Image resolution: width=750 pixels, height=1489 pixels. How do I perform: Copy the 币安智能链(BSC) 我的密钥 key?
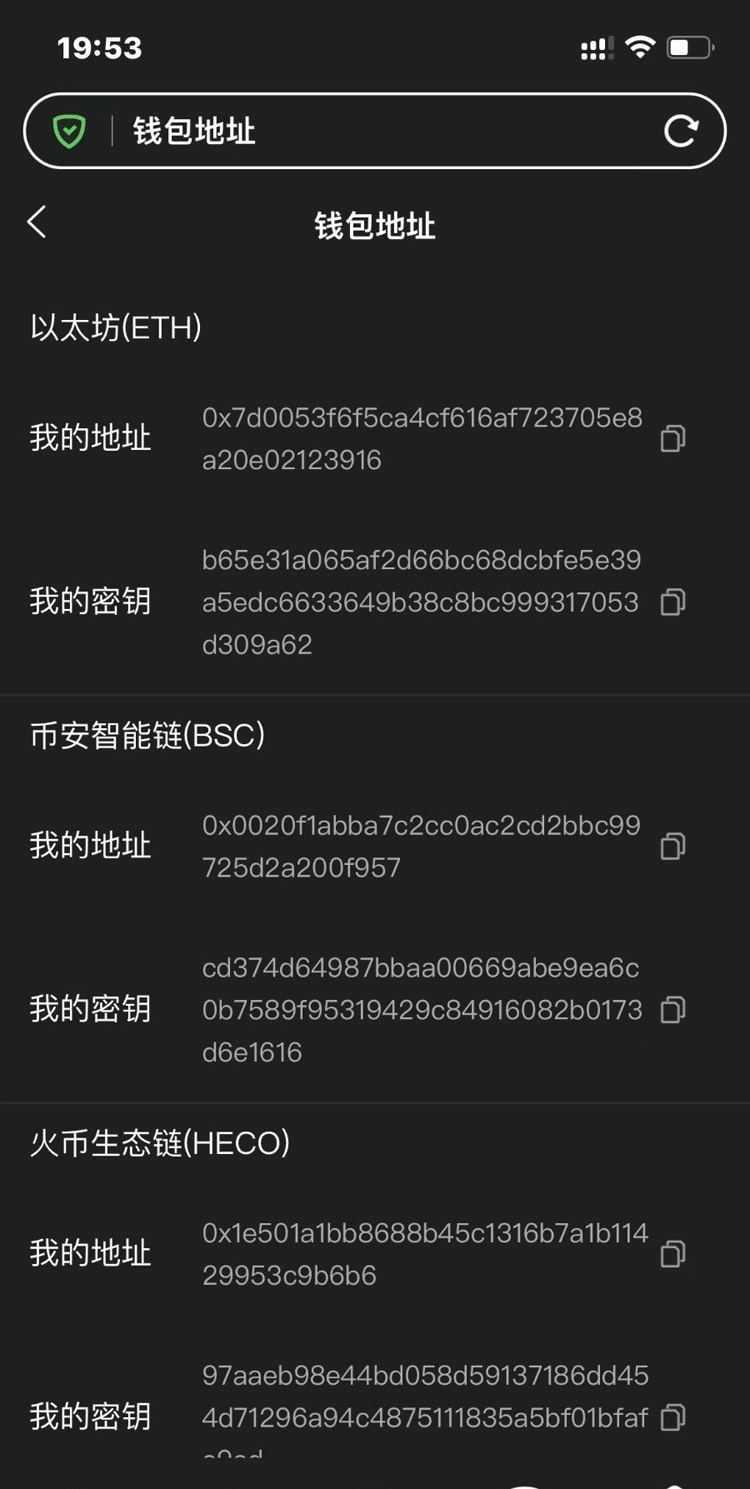click(x=673, y=1010)
